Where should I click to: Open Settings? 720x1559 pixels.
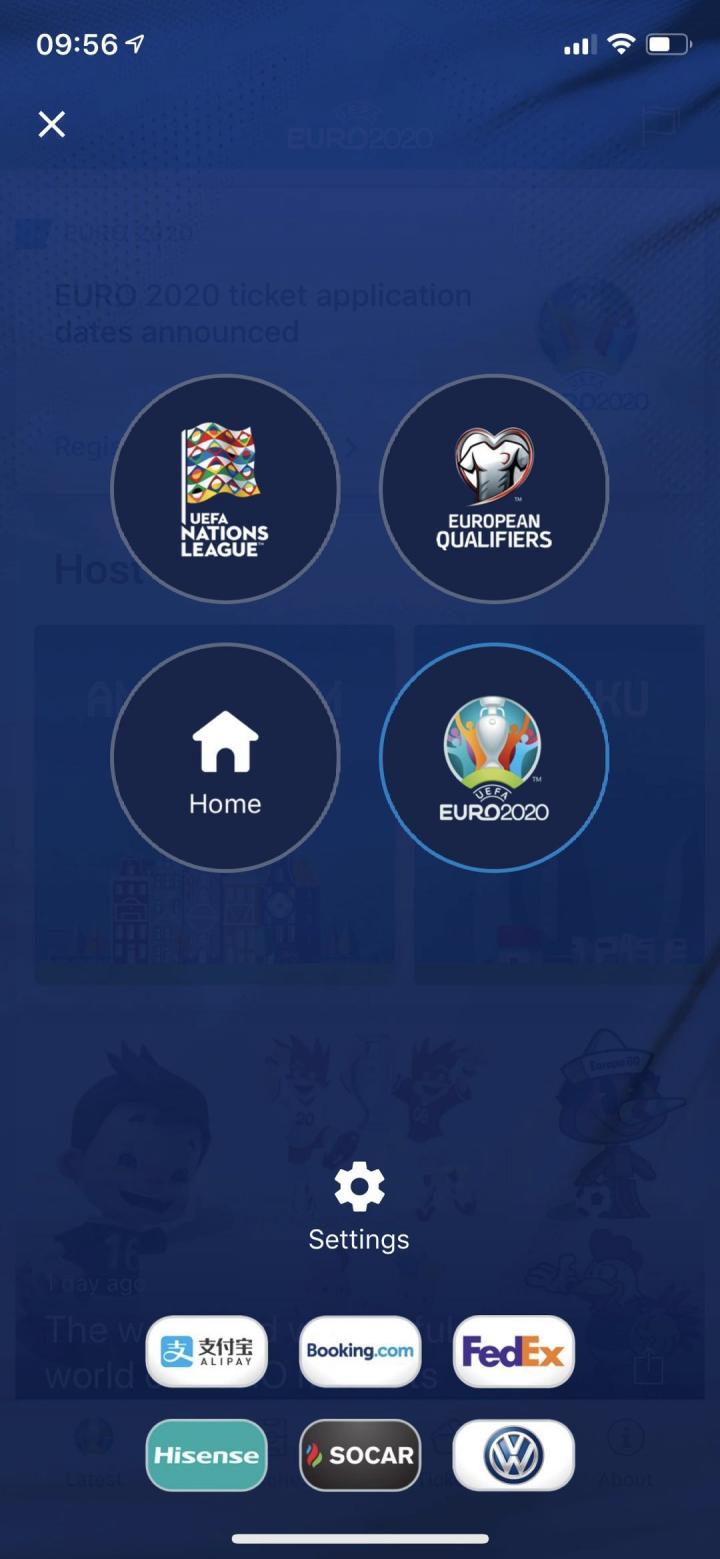[x=359, y=1208]
